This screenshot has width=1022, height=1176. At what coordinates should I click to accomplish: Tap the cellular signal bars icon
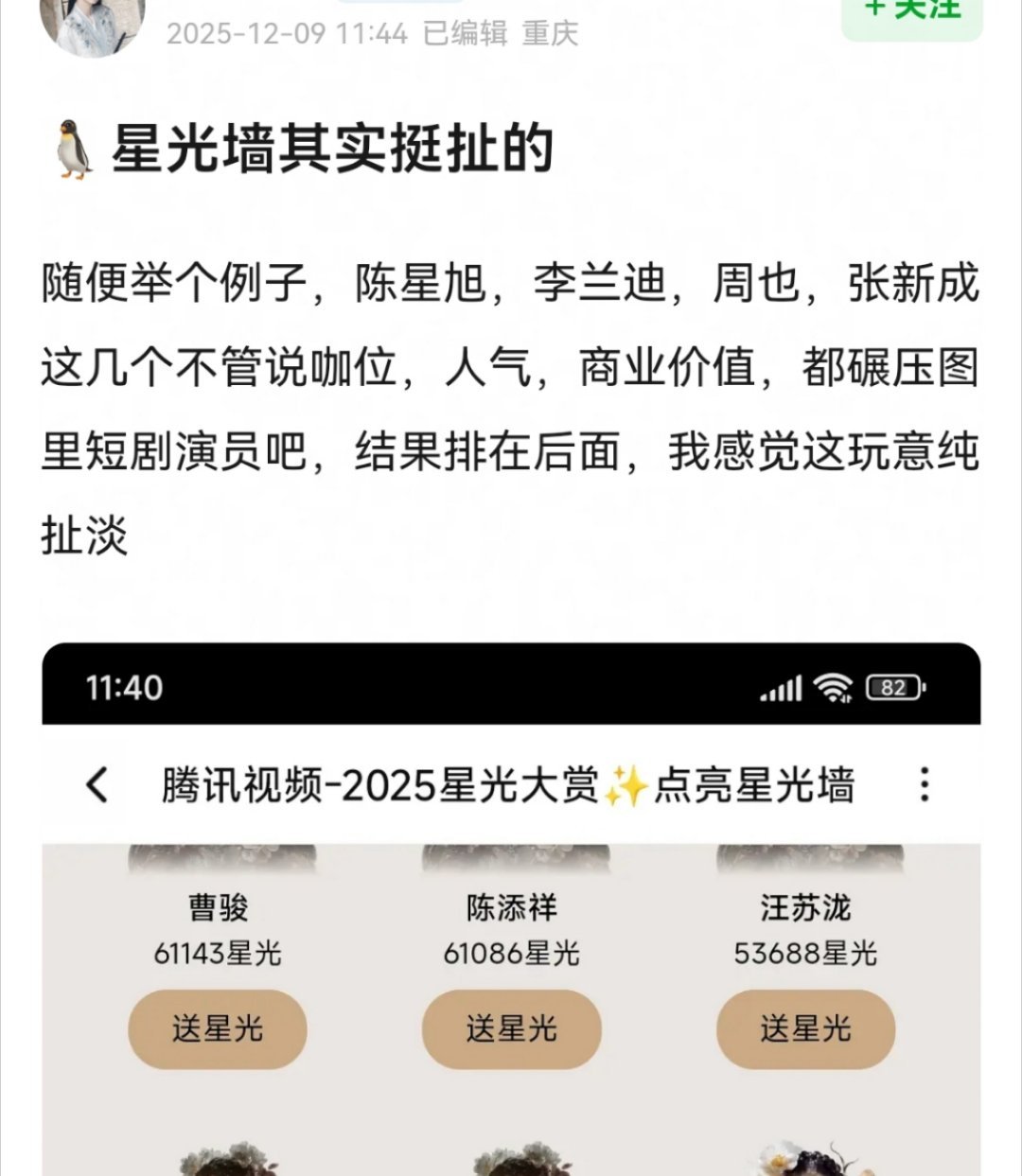(x=779, y=690)
